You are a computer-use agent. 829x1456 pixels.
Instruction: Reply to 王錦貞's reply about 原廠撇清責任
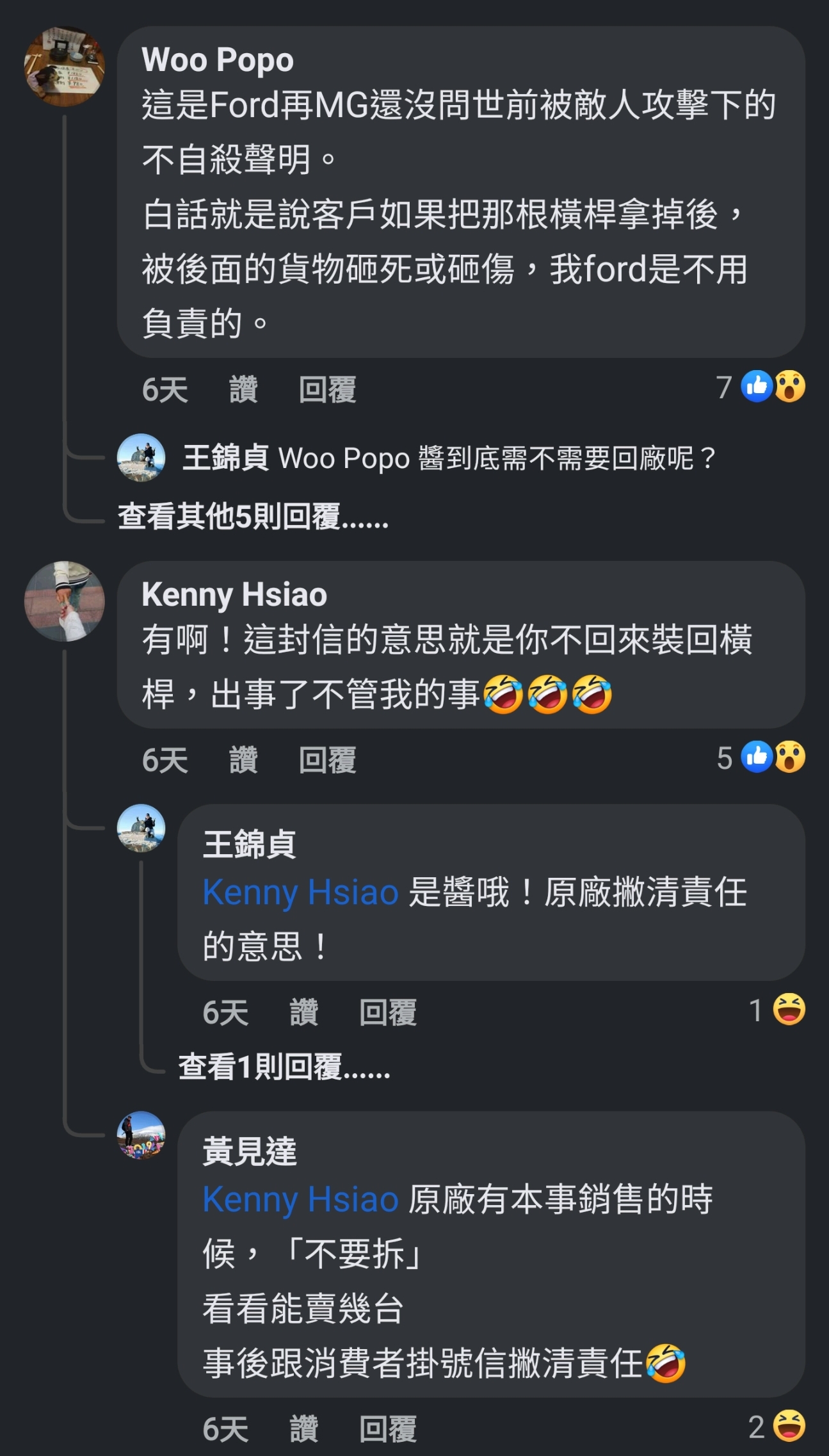[x=388, y=1012]
